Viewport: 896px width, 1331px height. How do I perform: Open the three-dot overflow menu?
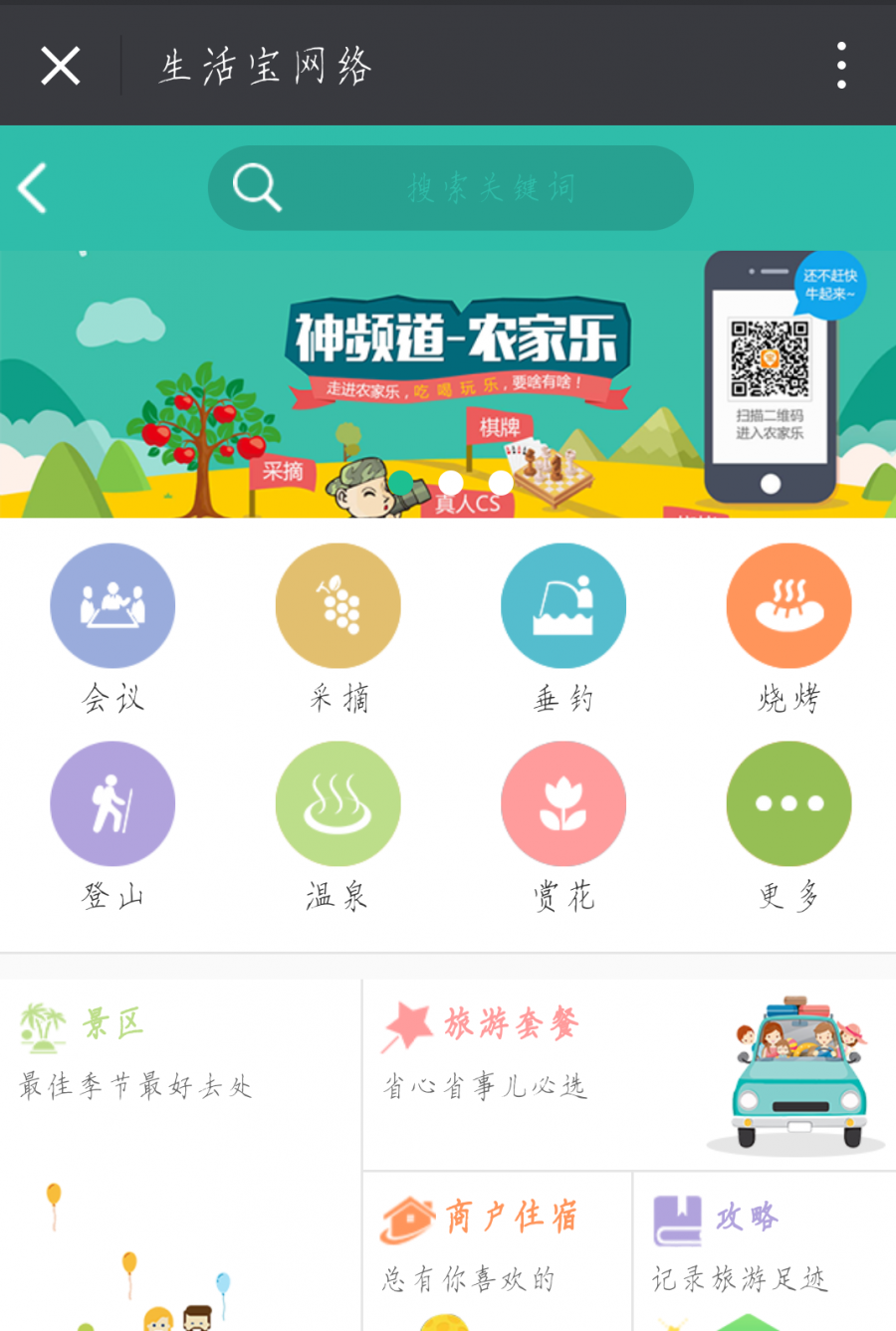pos(841,67)
